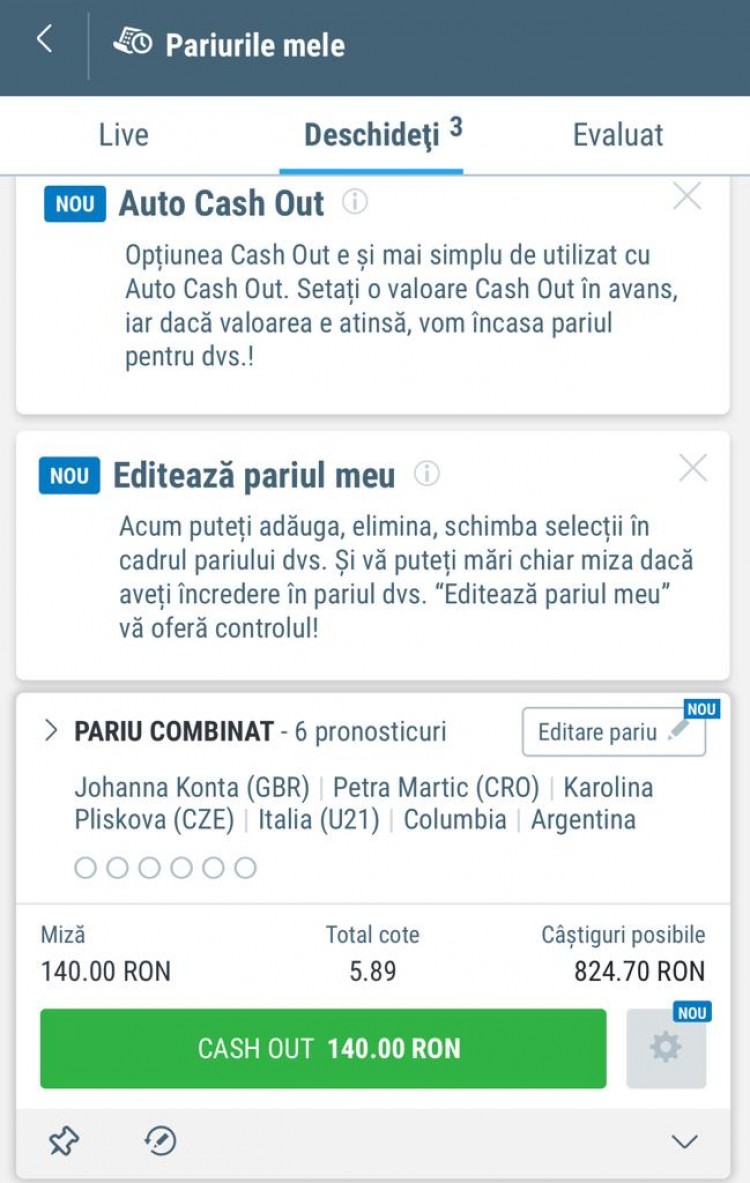Expand the Pariu Combinat details
Image resolution: width=750 pixels, height=1183 pixels.
(52, 731)
